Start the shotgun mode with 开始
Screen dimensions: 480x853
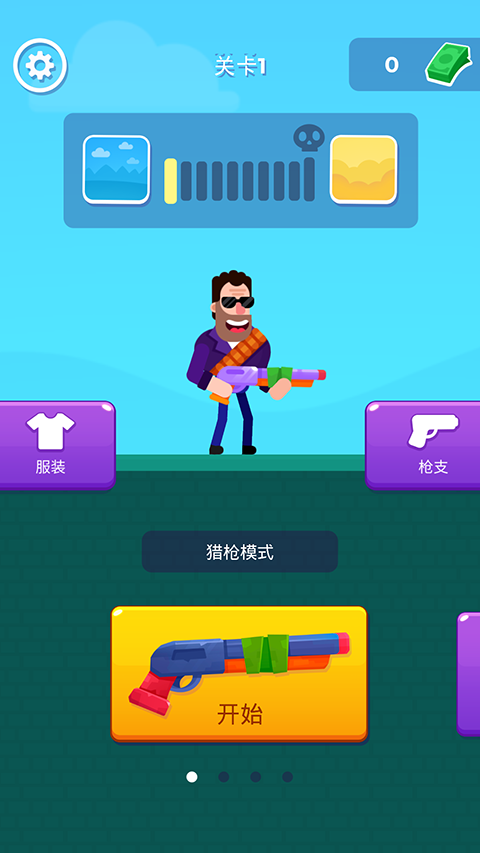coord(239,673)
